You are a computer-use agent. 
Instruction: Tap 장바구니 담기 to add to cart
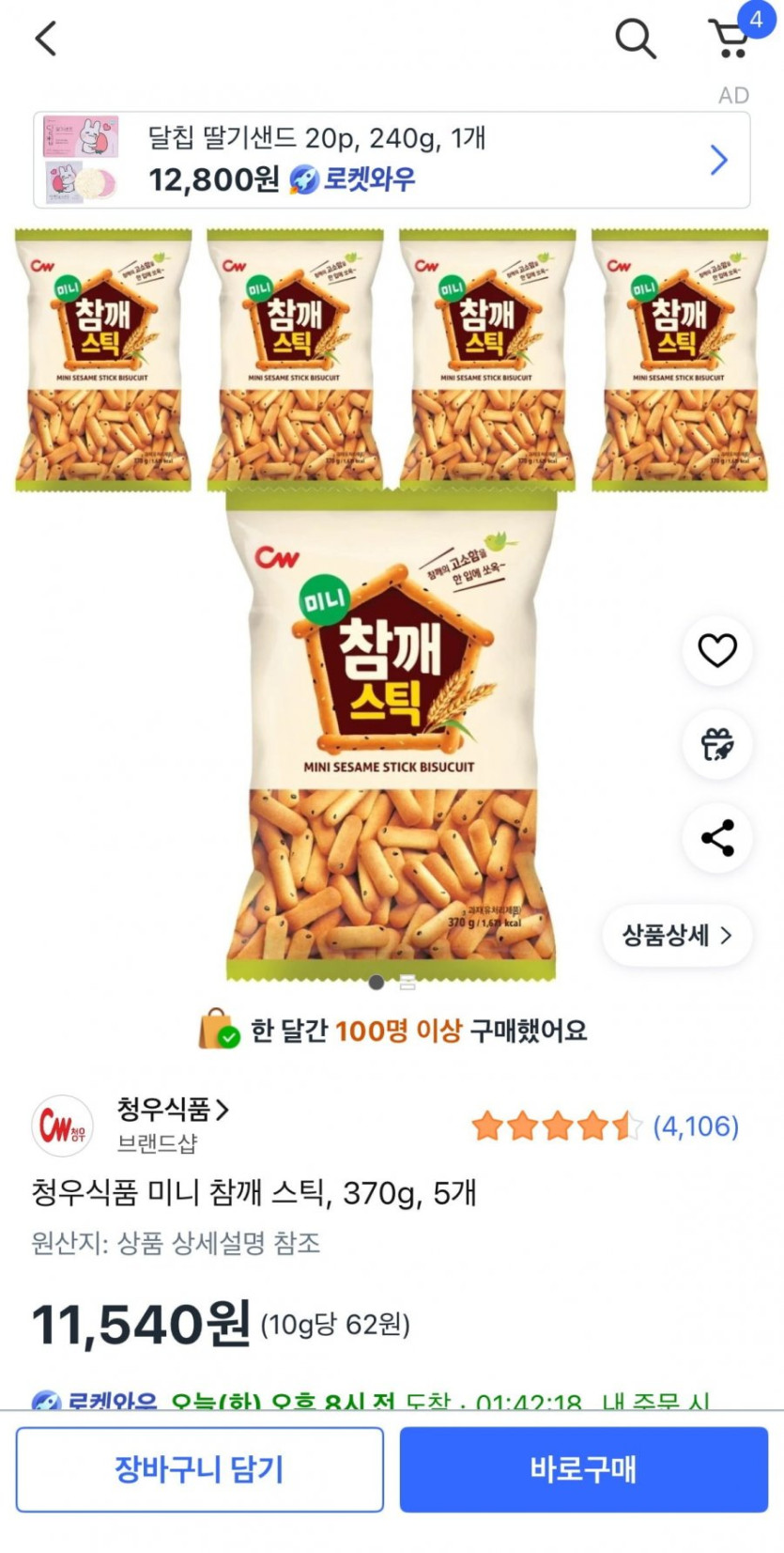(x=199, y=1469)
